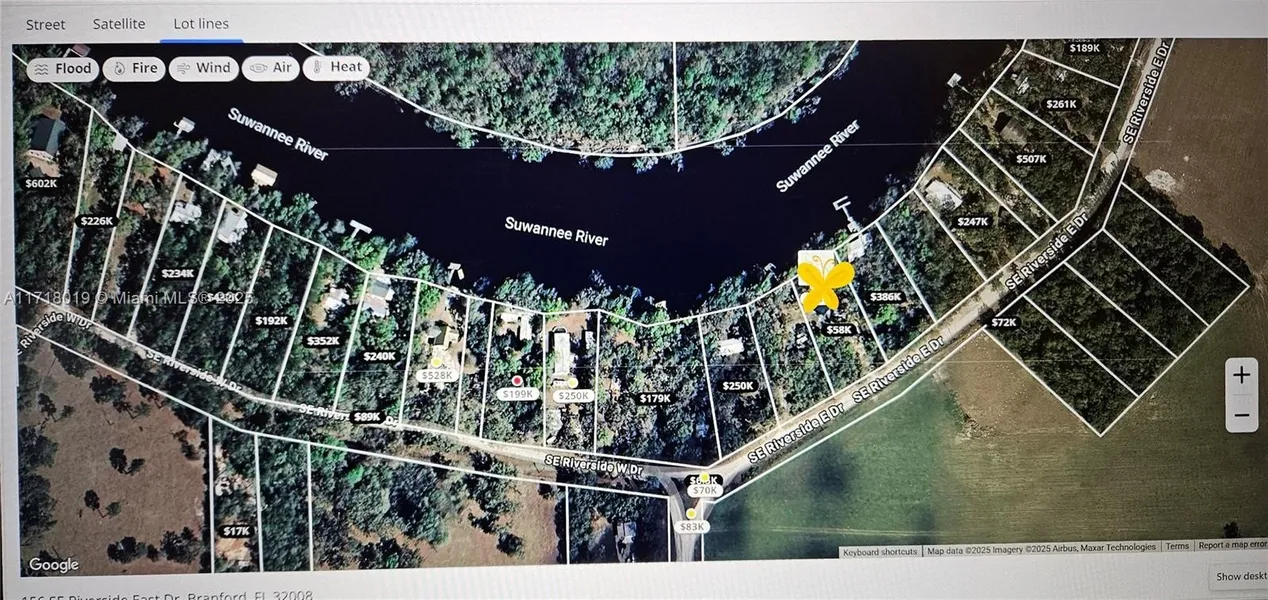Show the Flood risk layer
This screenshot has width=1268, height=600.
click(63, 69)
